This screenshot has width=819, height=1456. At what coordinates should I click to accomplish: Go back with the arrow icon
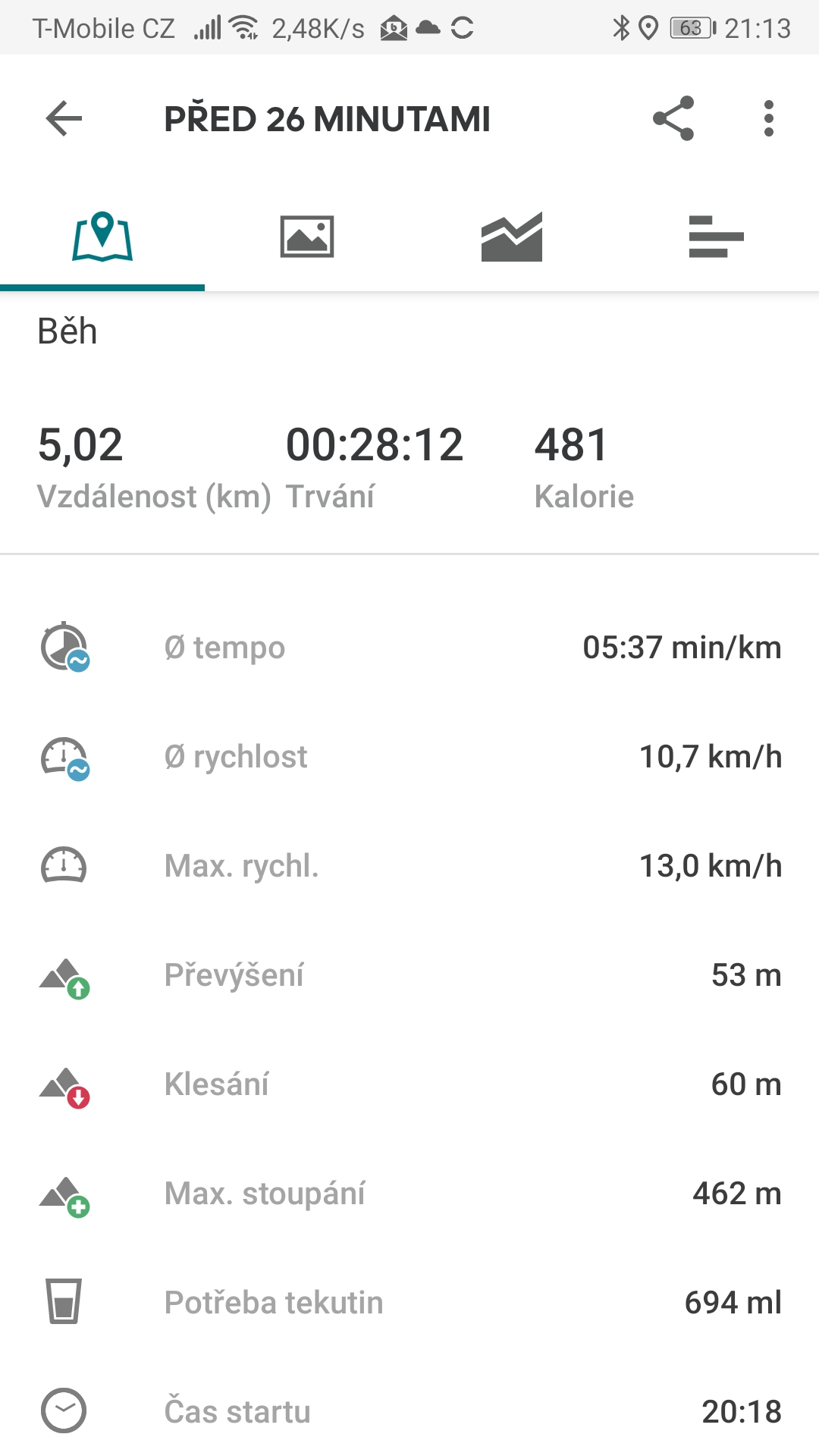click(x=64, y=118)
